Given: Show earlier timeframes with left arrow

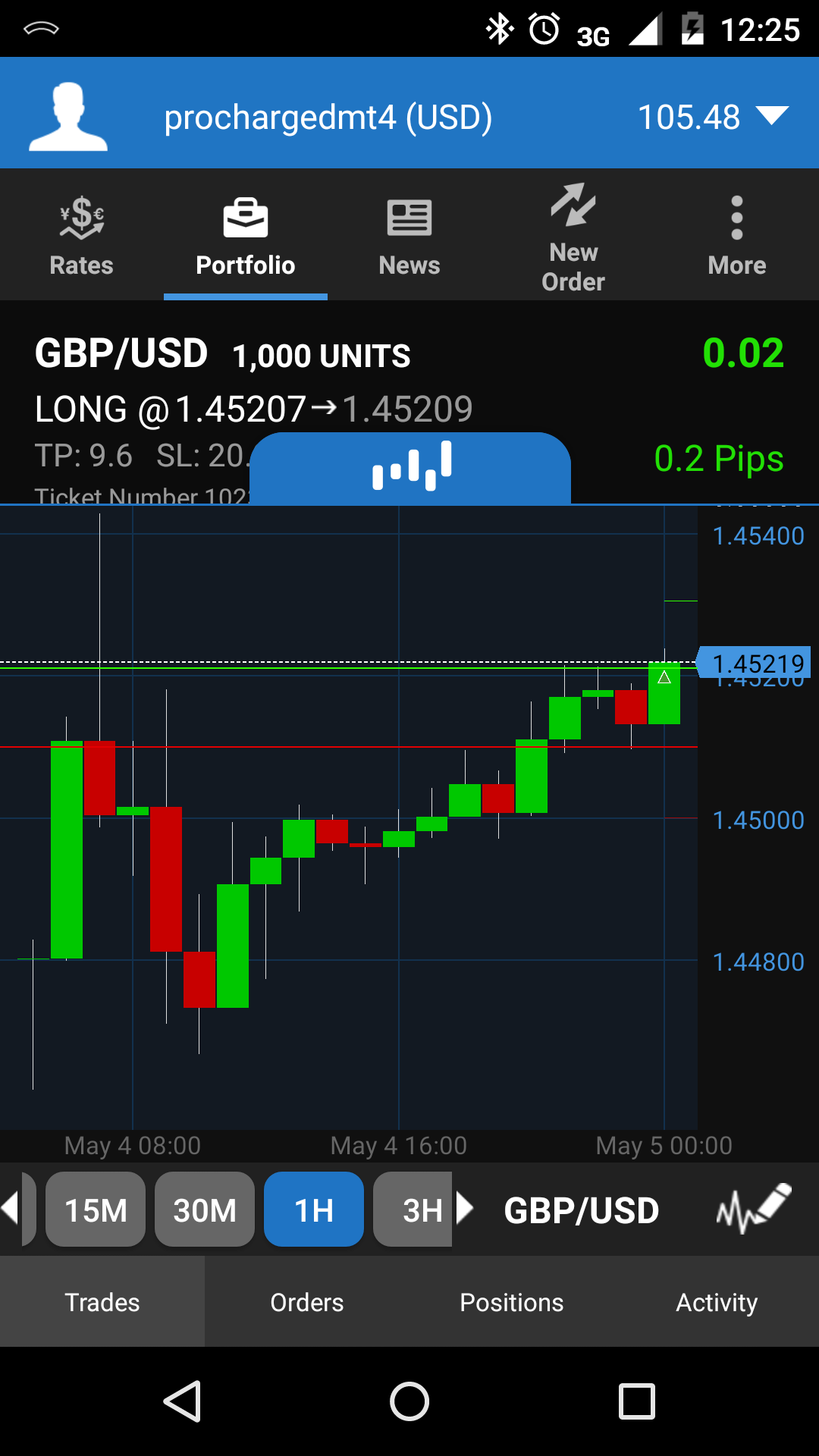Looking at the screenshot, I should (x=11, y=1208).
